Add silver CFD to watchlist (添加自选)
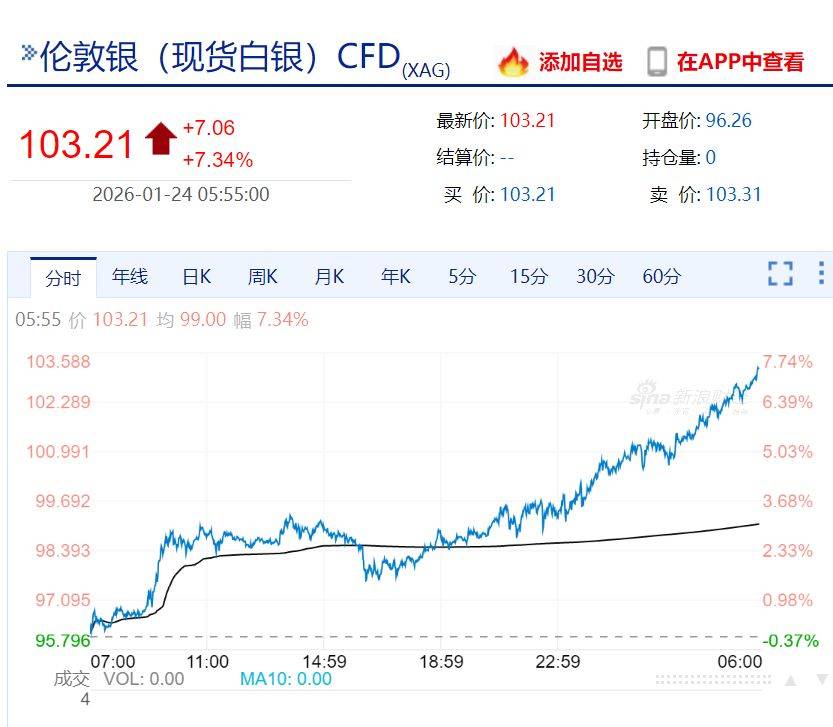The image size is (833, 727). (x=560, y=62)
